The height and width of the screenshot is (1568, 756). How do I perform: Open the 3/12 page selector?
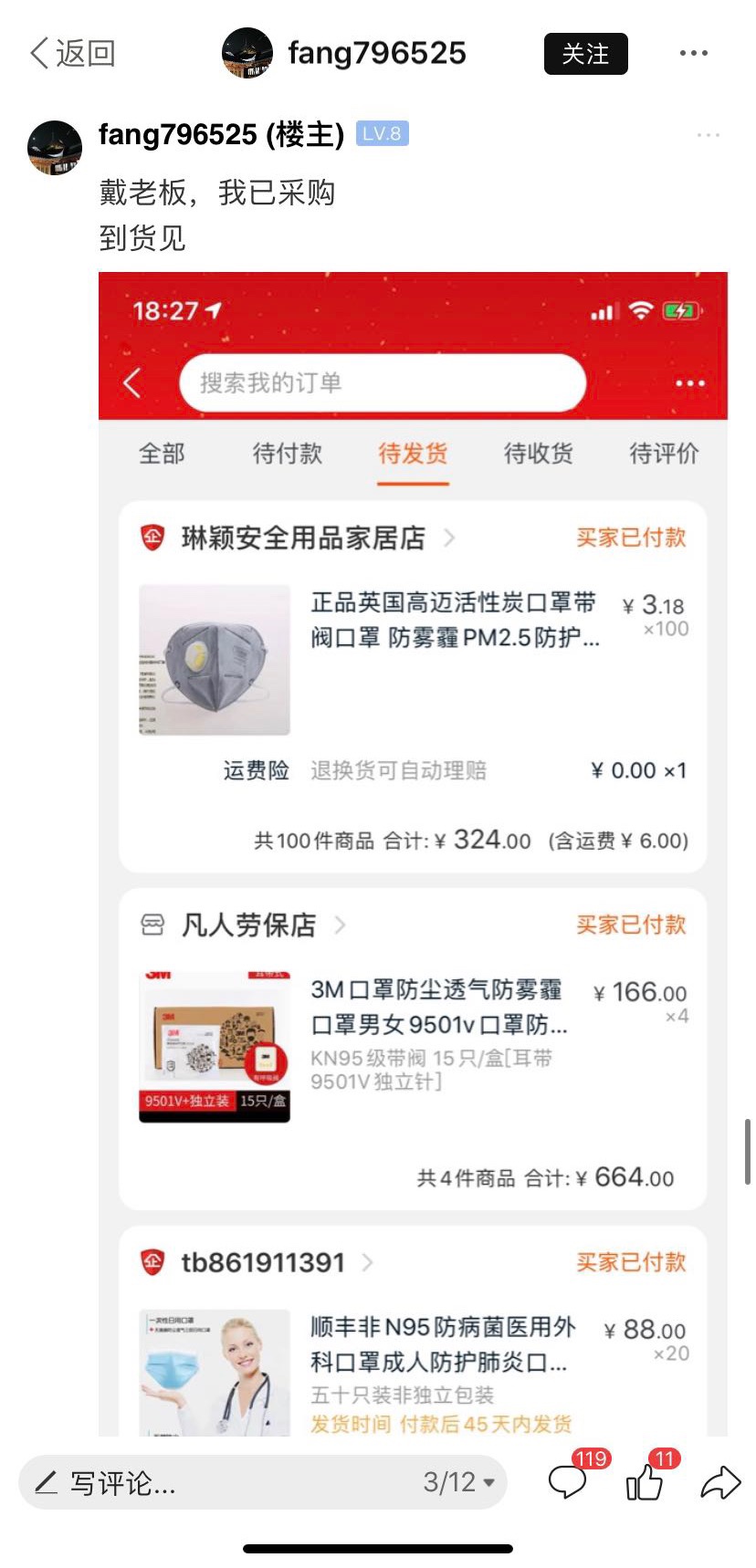point(458,1482)
